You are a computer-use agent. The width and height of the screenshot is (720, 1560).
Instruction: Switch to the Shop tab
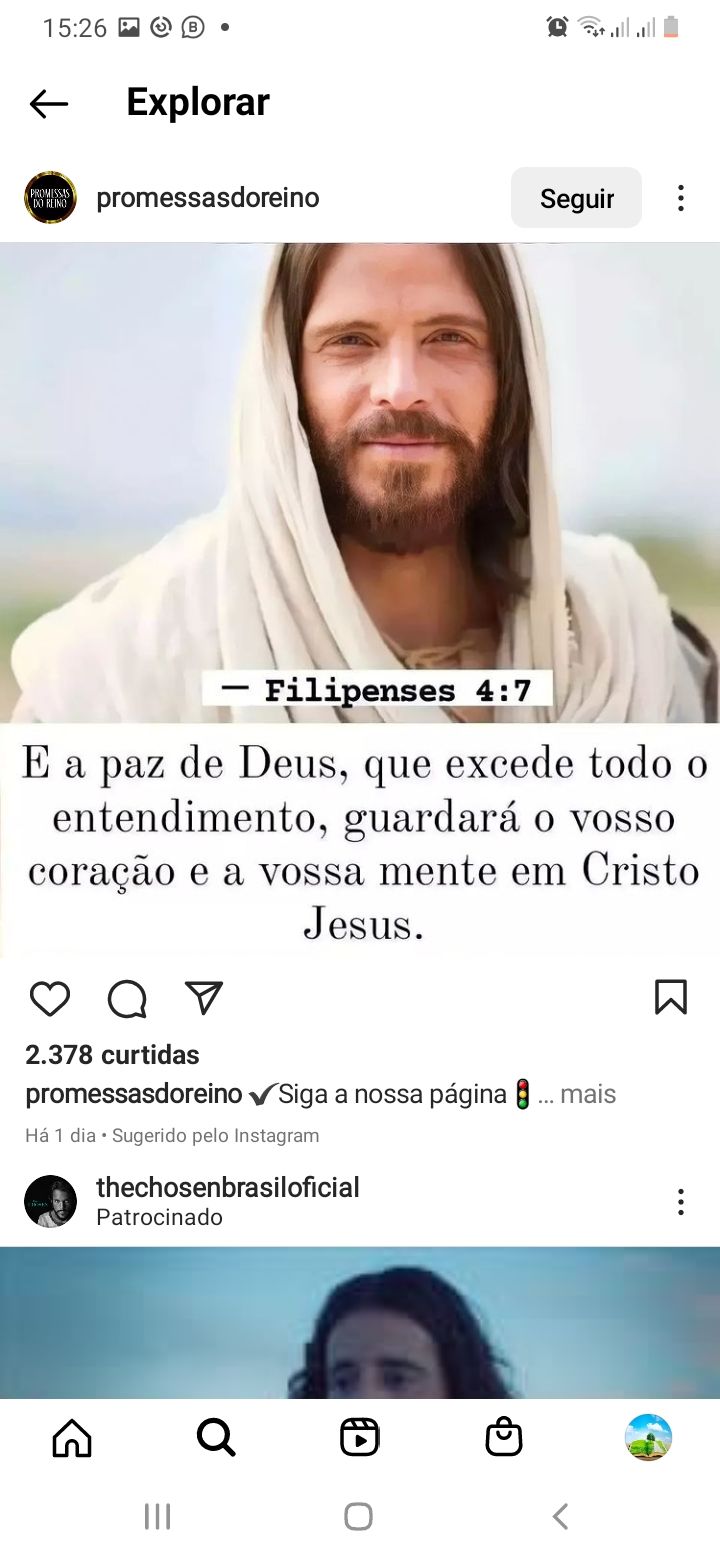(503, 1438)
